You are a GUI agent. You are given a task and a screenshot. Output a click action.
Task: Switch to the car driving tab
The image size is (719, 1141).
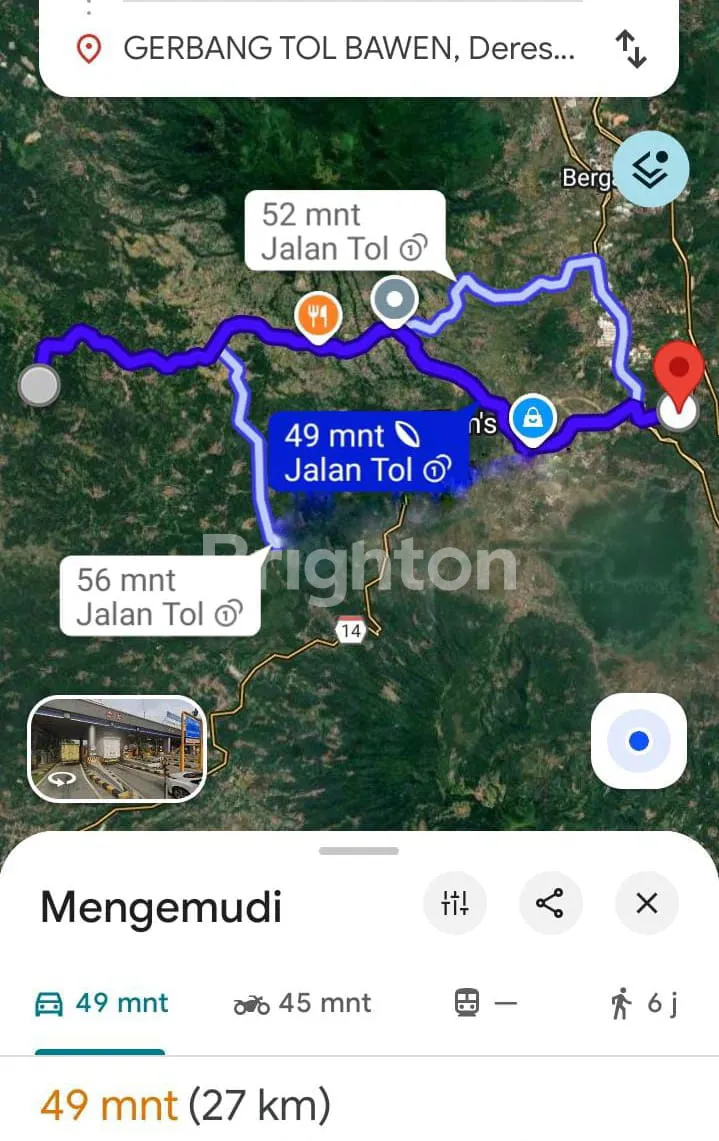[x=102, y=1003]
